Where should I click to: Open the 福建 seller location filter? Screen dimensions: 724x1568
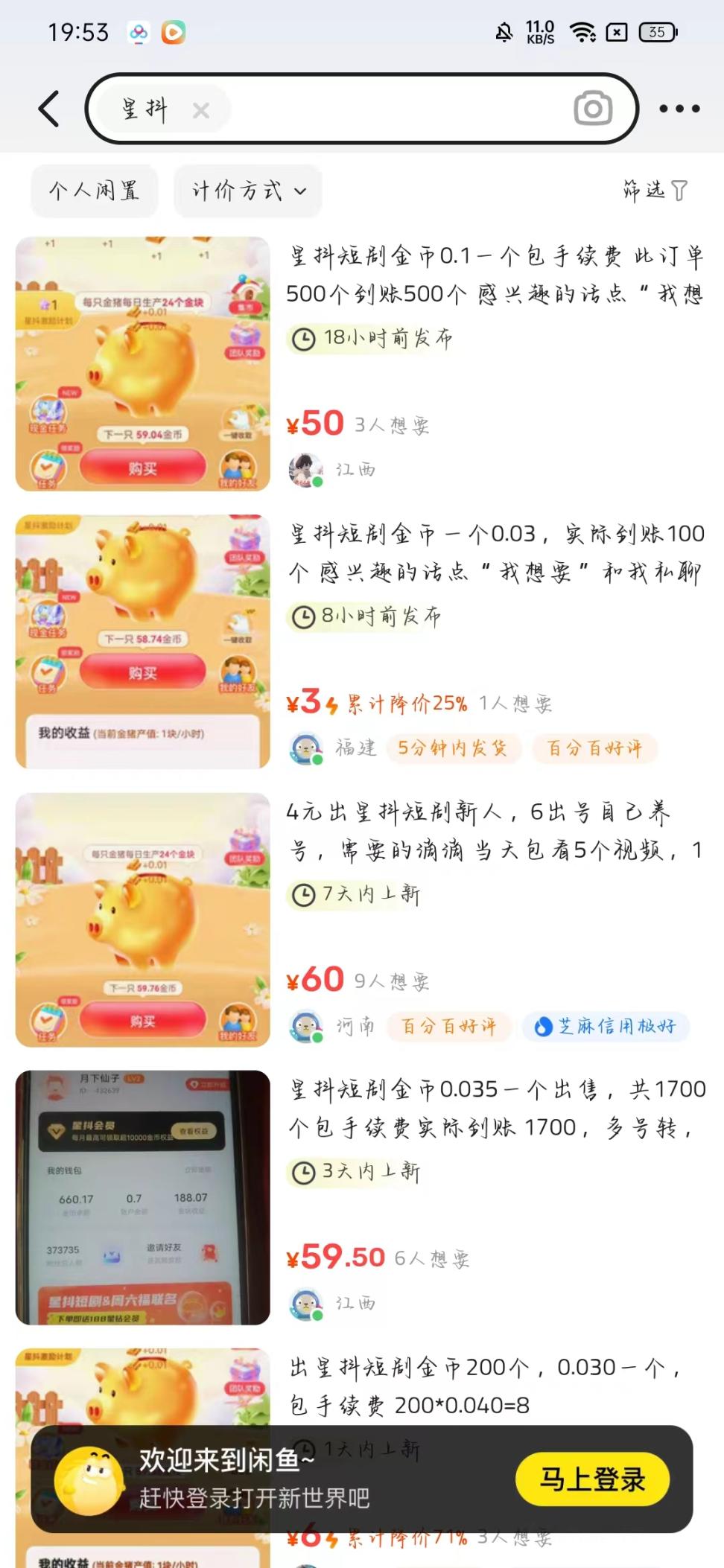point(358,748)
